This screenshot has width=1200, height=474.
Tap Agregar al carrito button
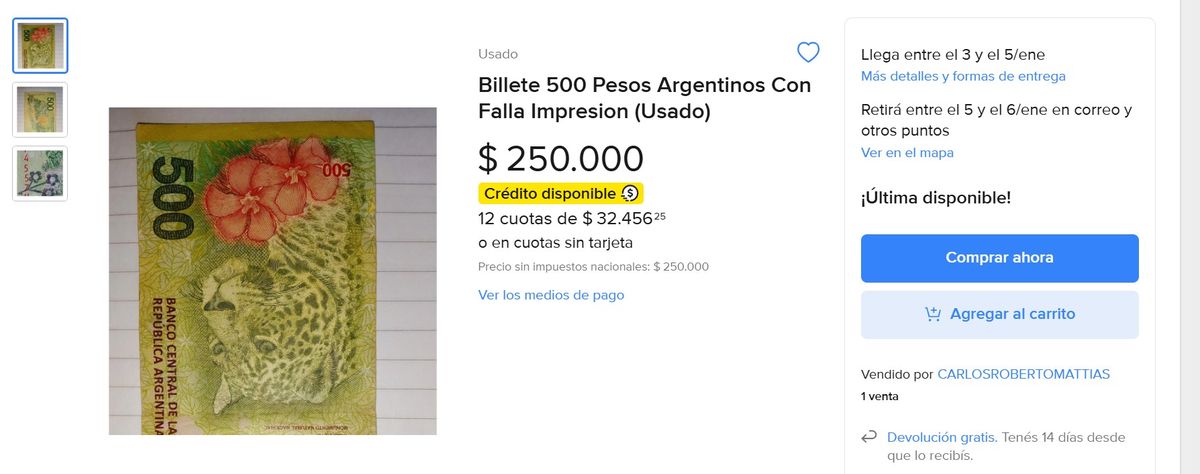999,314
